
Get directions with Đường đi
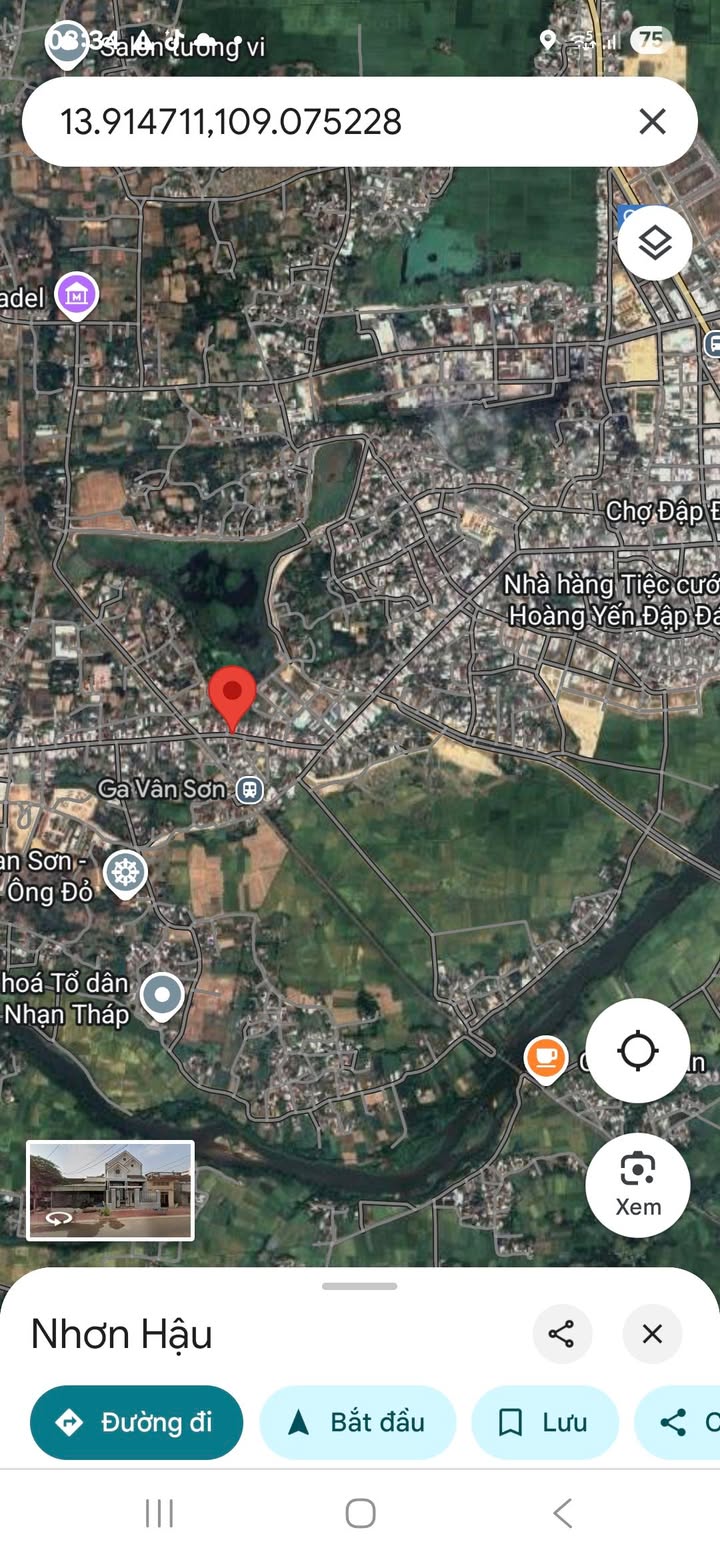pyautogui.click(x=136, y=1422)
